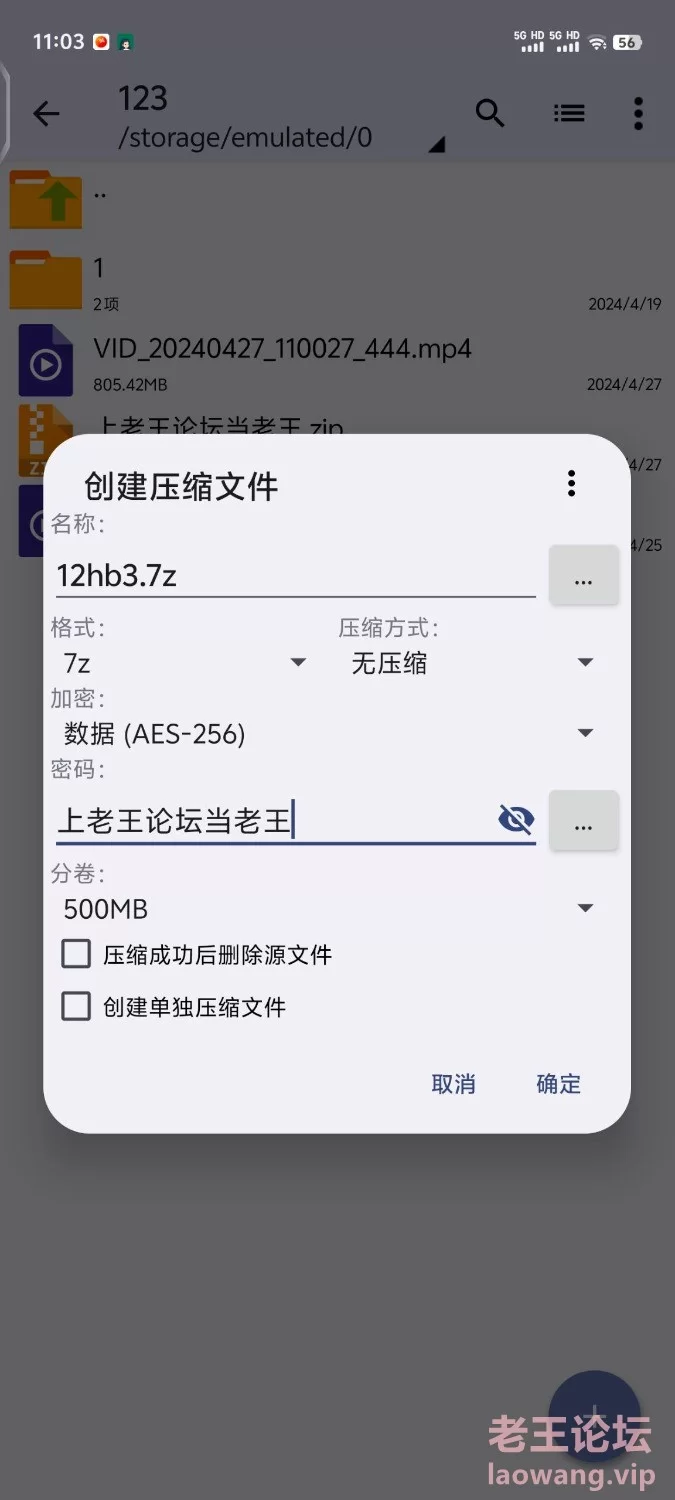The image size is (675, 1500).
Task: Open the dialog's three-dot overflow menu
Action: click(571, 484)
